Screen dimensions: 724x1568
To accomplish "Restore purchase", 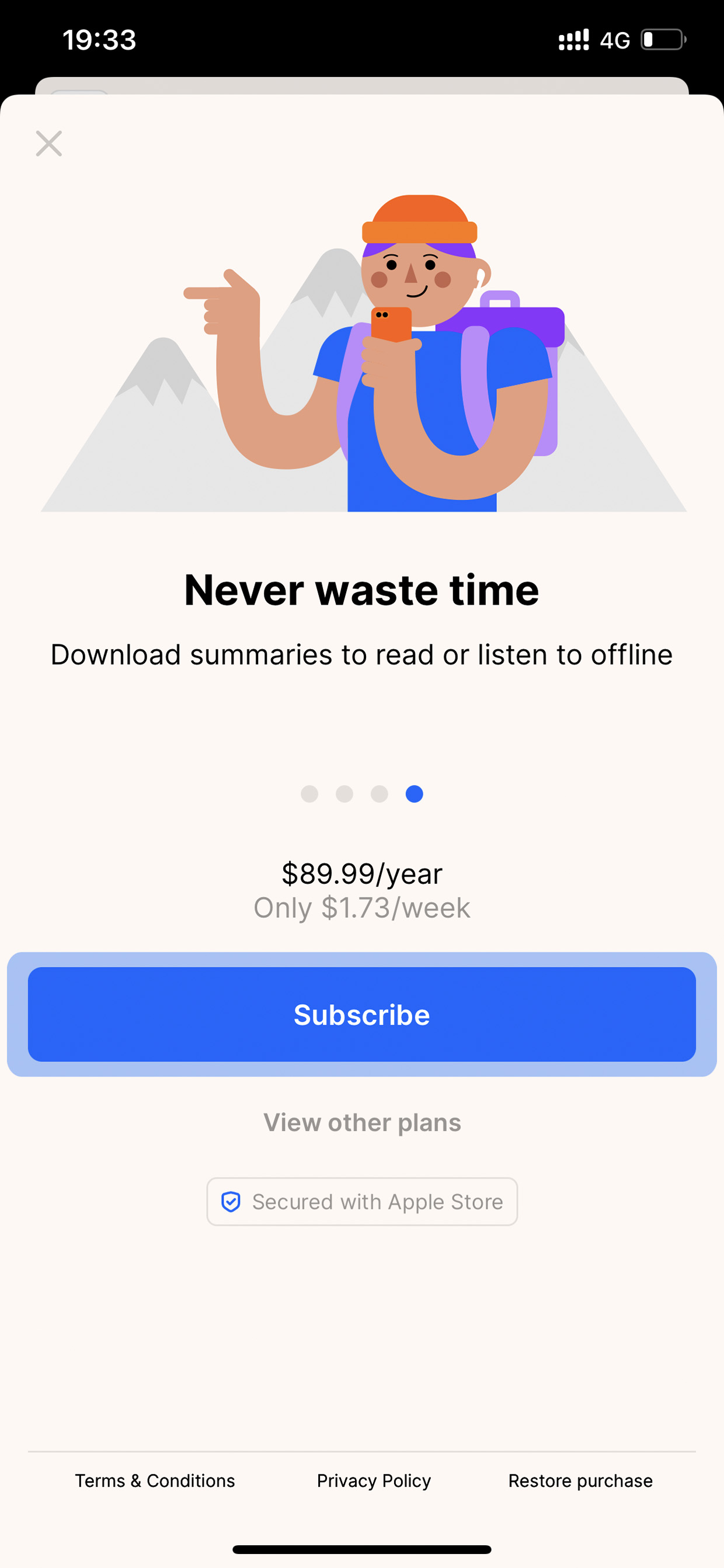I will point(580,1480).
